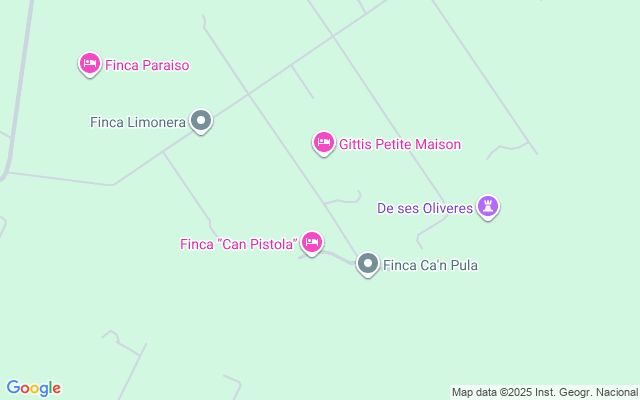View the De ses Oliveres place marker
This screenshot has width=640, height=400.
point(488,207)
